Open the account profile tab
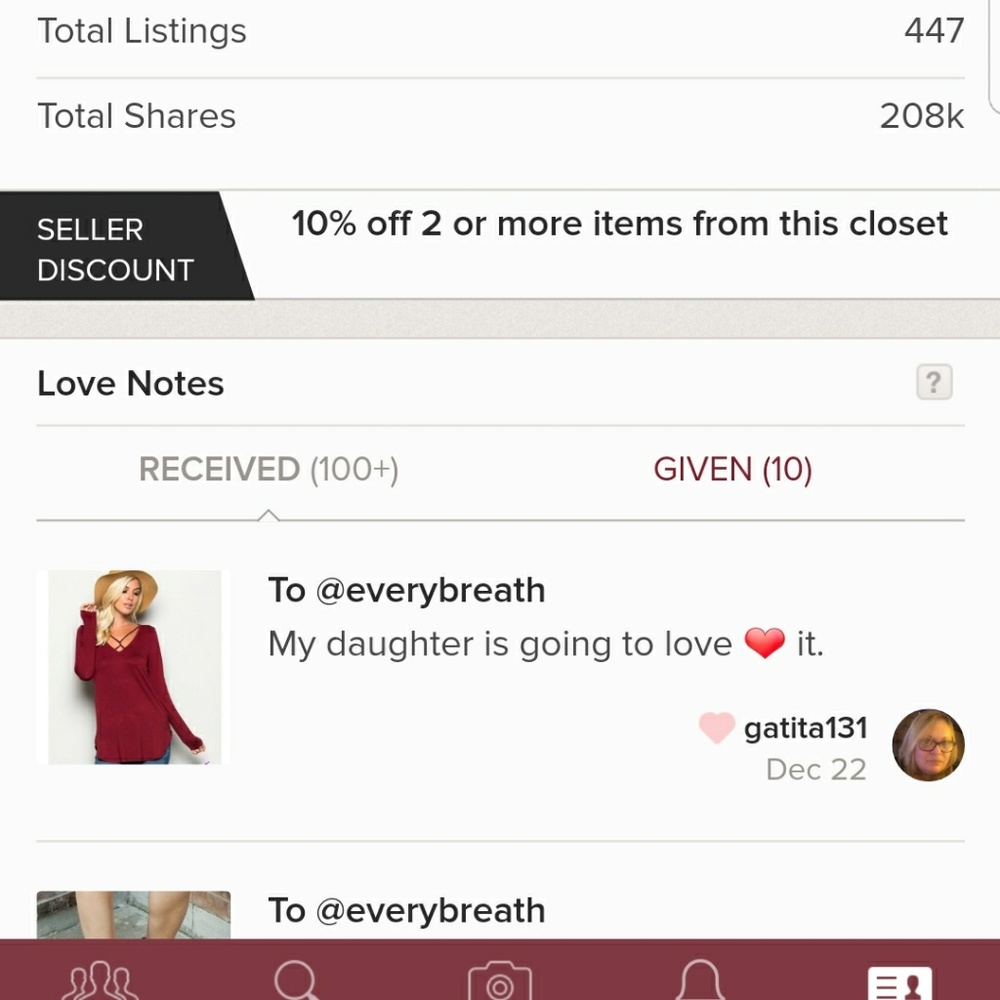This screenshot has height=1000, width=1000. pos(899,982)
